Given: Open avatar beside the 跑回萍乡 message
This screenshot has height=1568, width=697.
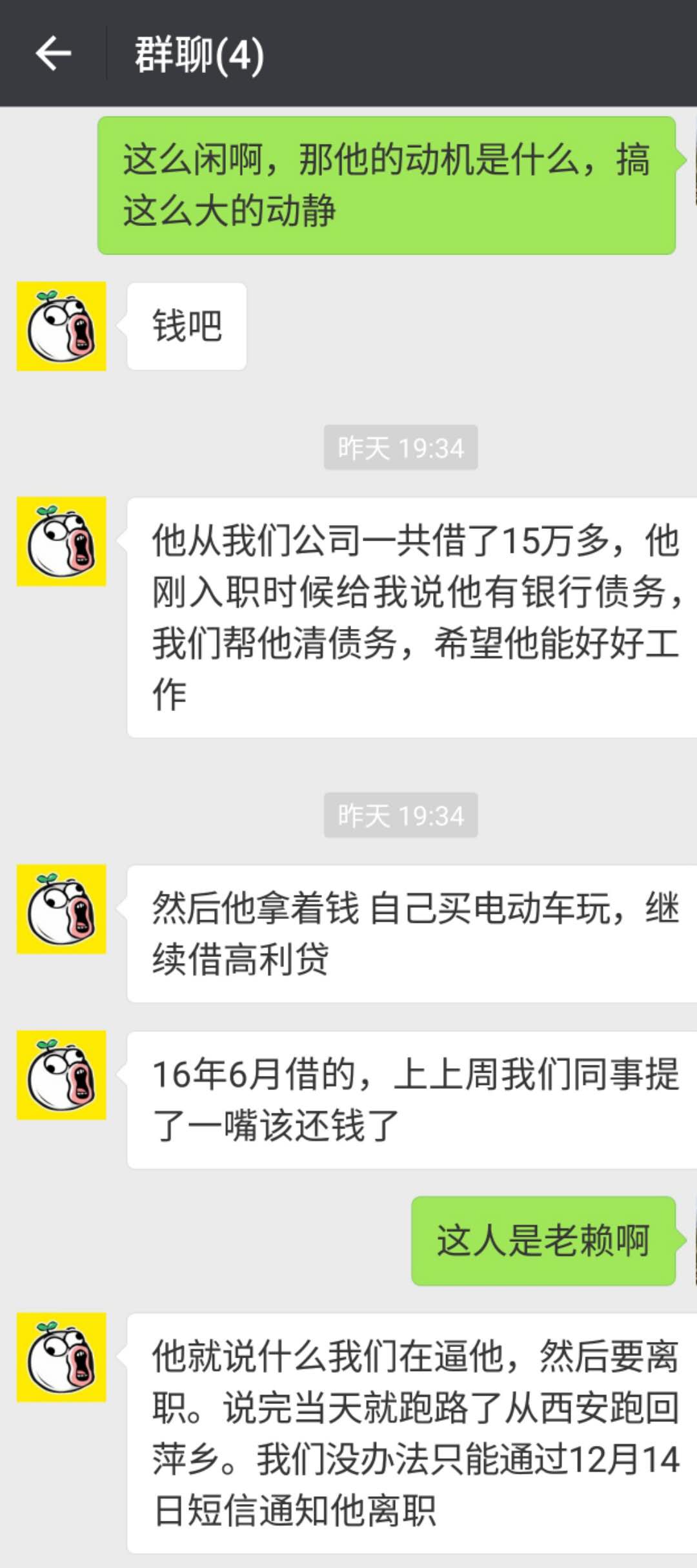Looking at the screenshot, I should coord(61,1357).
